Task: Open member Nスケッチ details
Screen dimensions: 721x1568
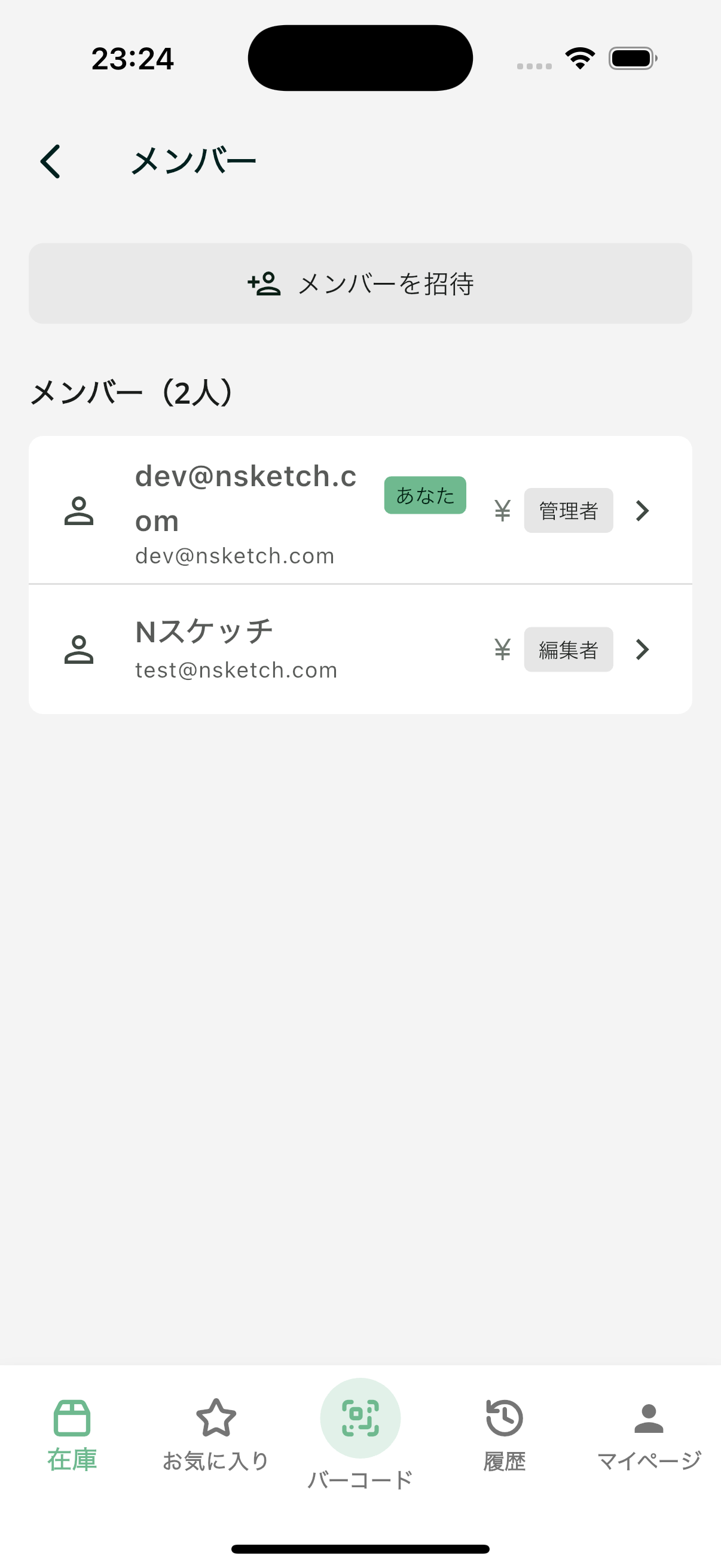Action: pyautogui.click(x=360, y=649)
